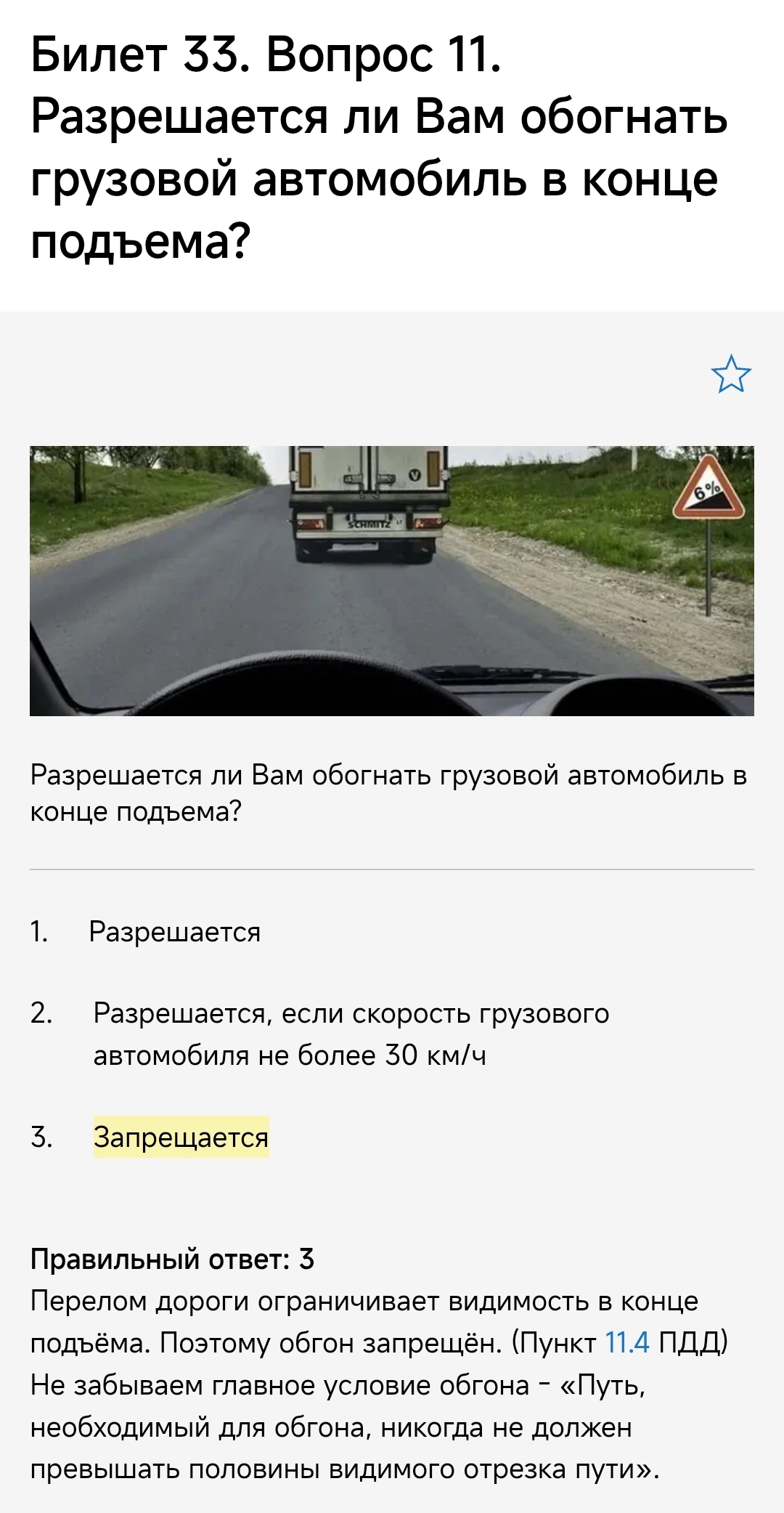
Task: Select answer 1 «Разрешается»
Action: 174,932
